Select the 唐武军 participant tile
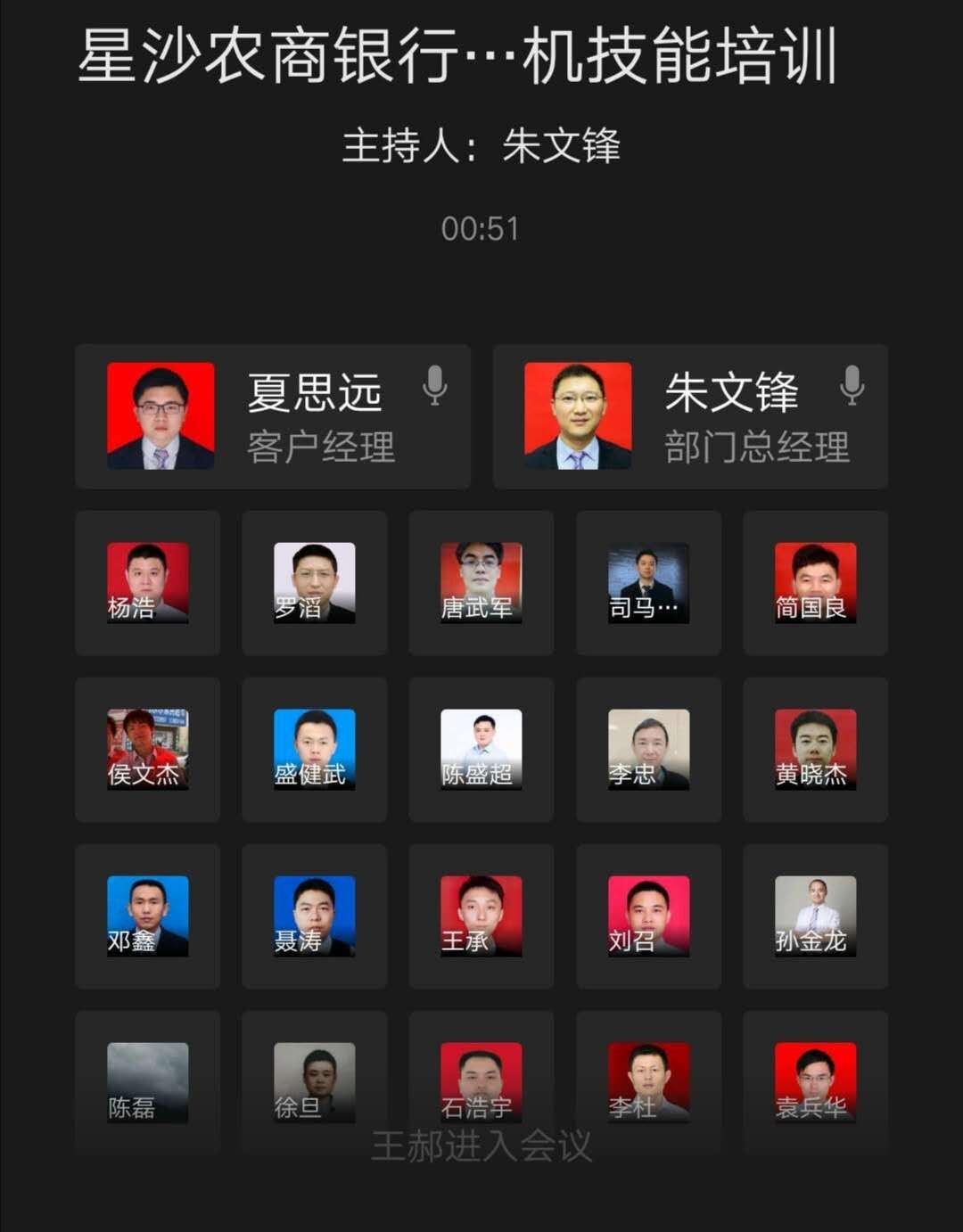Image resolution: width=963 pixels, height=1232 pixels. pos(481,583)
